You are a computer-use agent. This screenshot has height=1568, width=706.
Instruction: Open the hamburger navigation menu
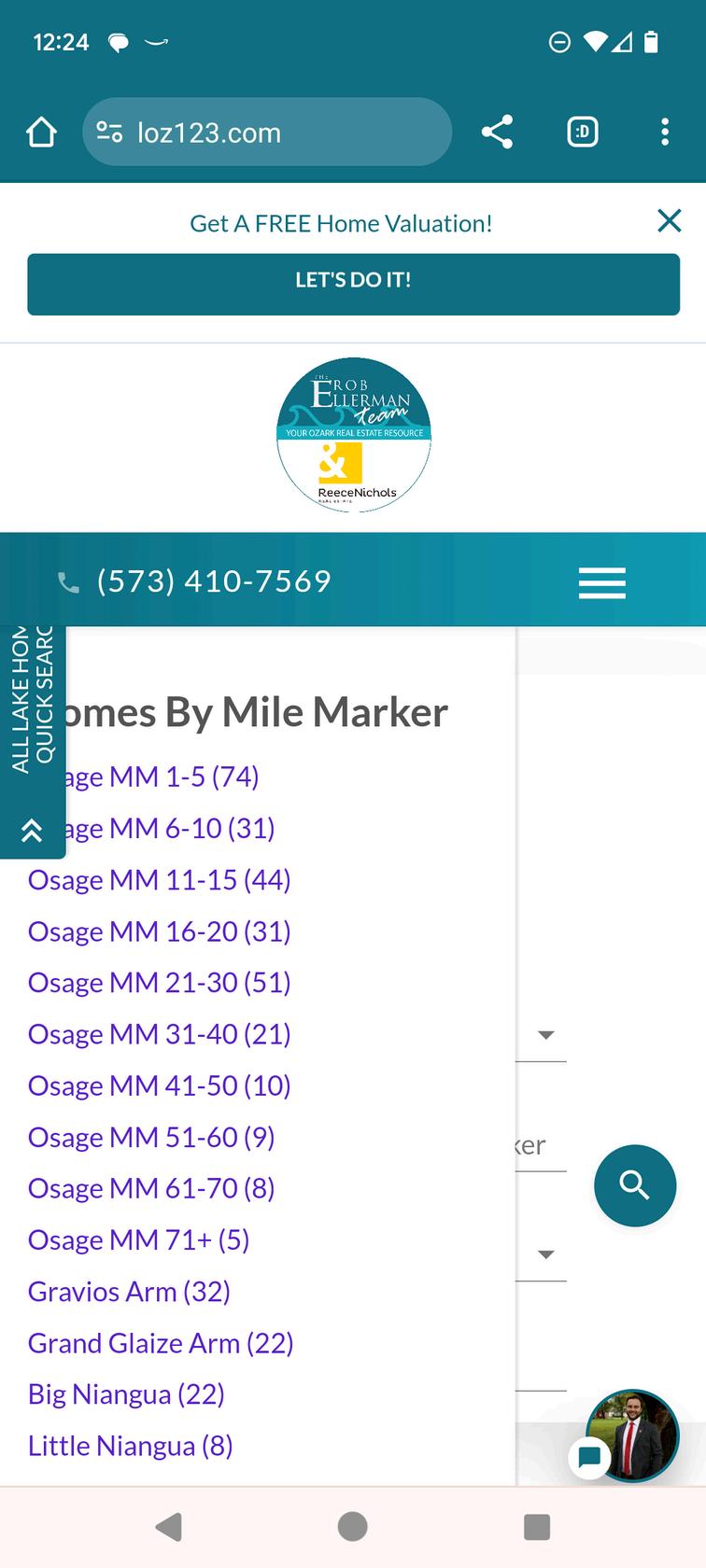tap(602, 583)
